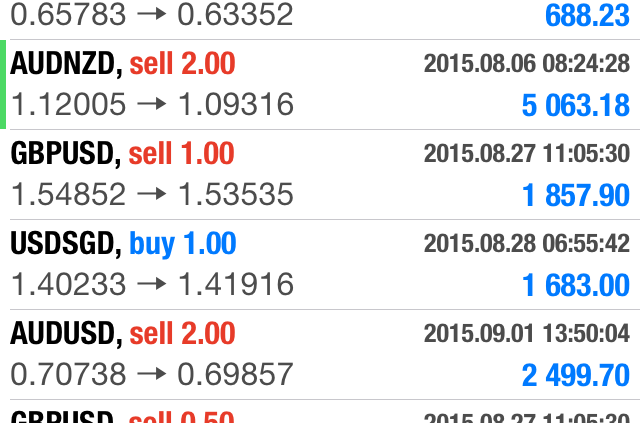Image resolution: width=640 pixels, height=423 pixels.
Task: Open the AUDNZD sell 2.00 trade
Action: (x=320, y=85)
